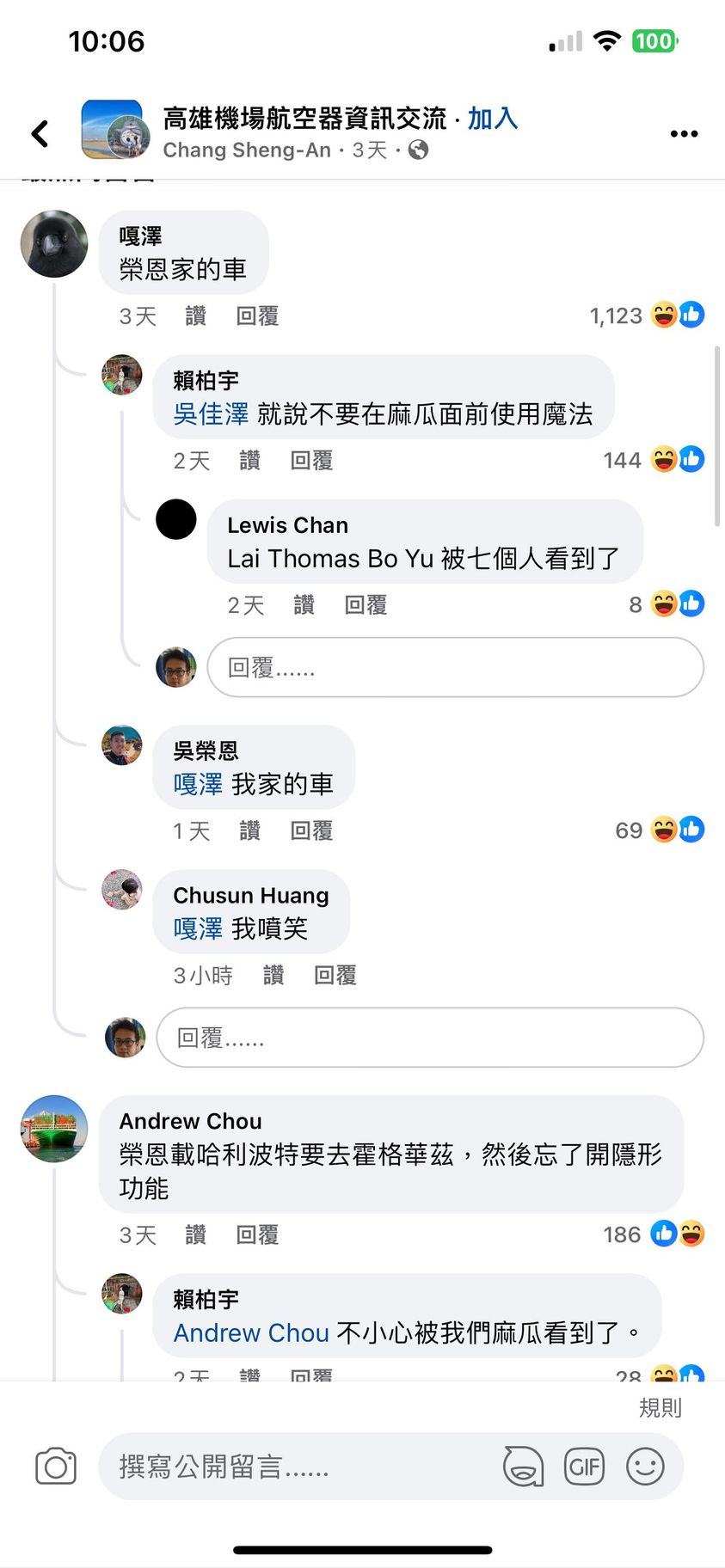Image resolution: width=725 pixels, height=1568 pixels.
Task: Open the three-dot overflow menu
Action: [684, 133]
